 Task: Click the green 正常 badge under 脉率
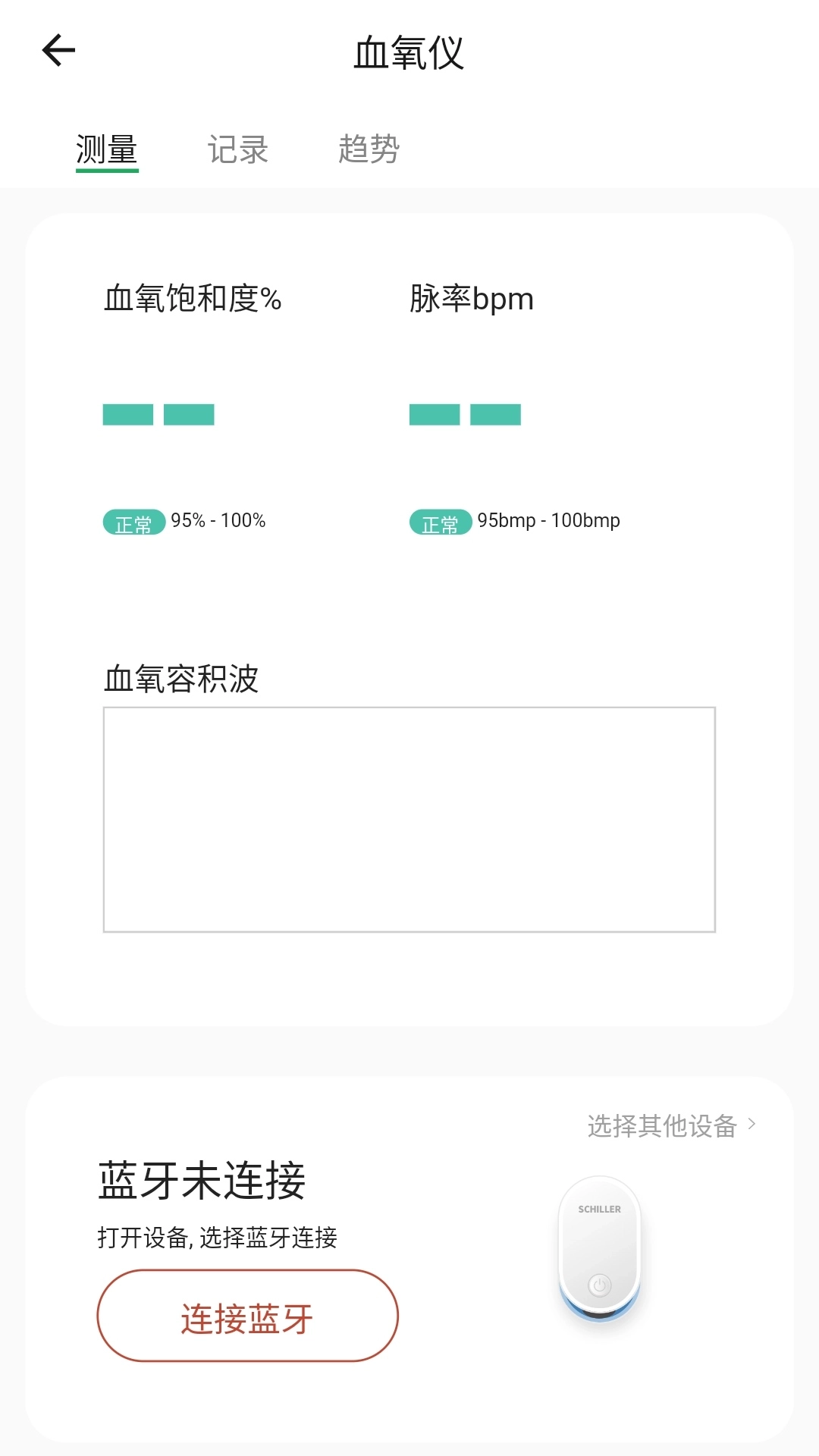[x=439, y=522]
